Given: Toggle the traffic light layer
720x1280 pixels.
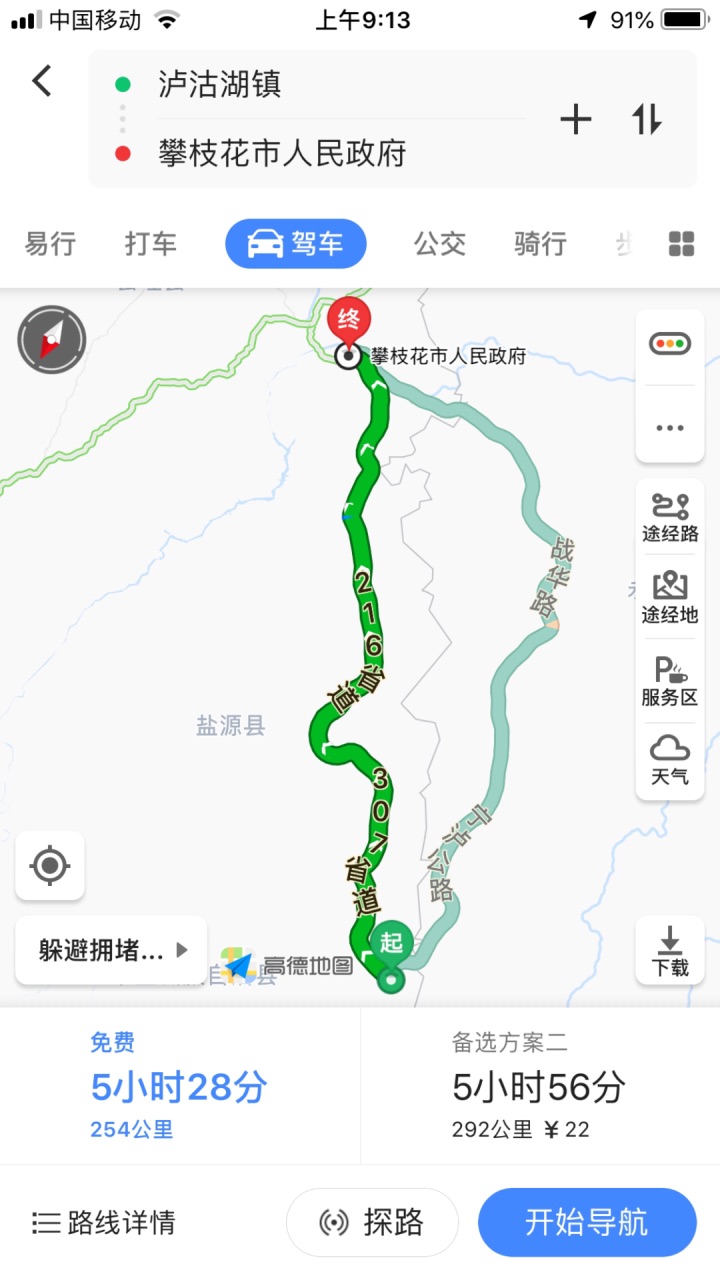Looking at the screenshot, I should pyautogui.click(x=669, y=345).
